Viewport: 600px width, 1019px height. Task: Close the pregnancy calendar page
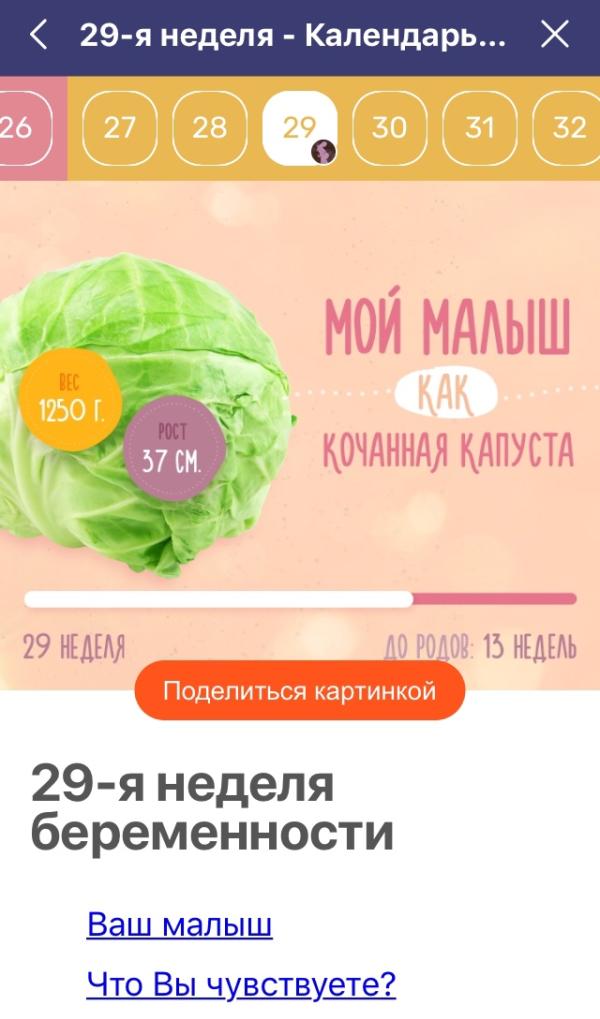(554, 36)
